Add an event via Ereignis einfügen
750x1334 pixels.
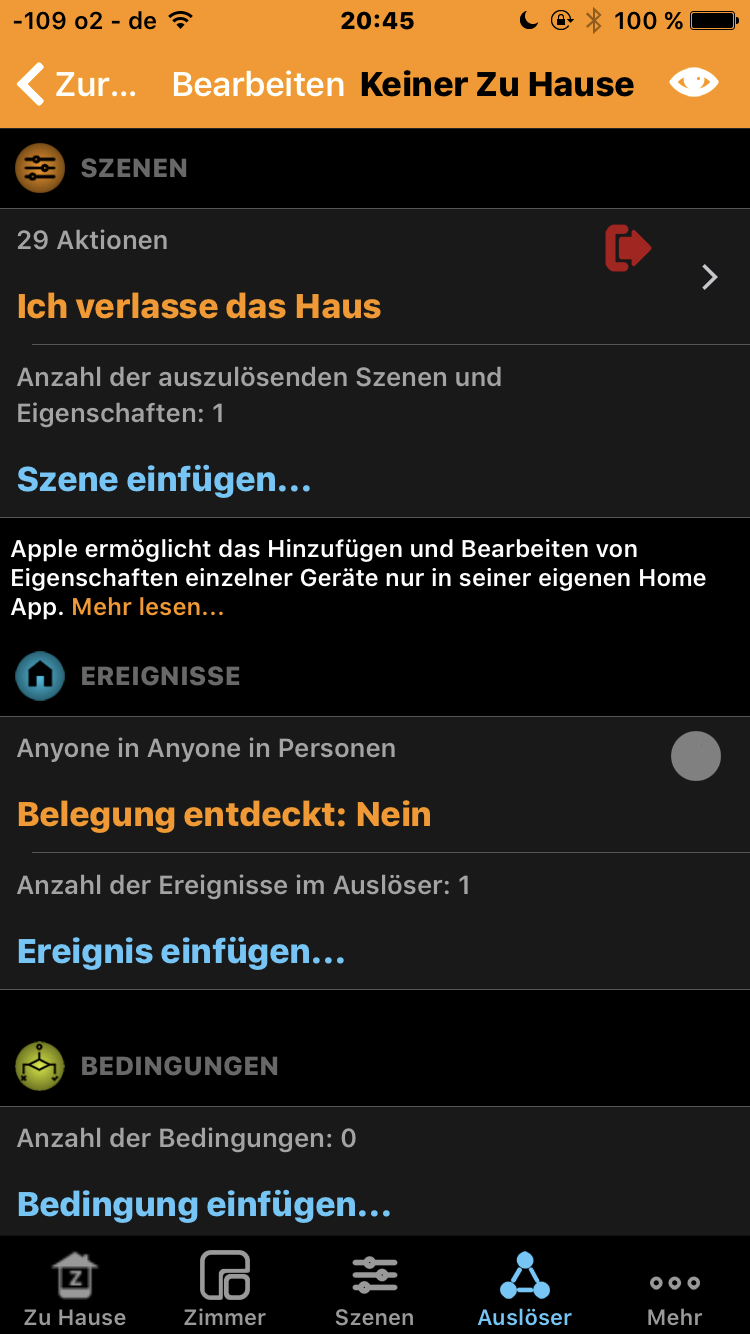181,951
